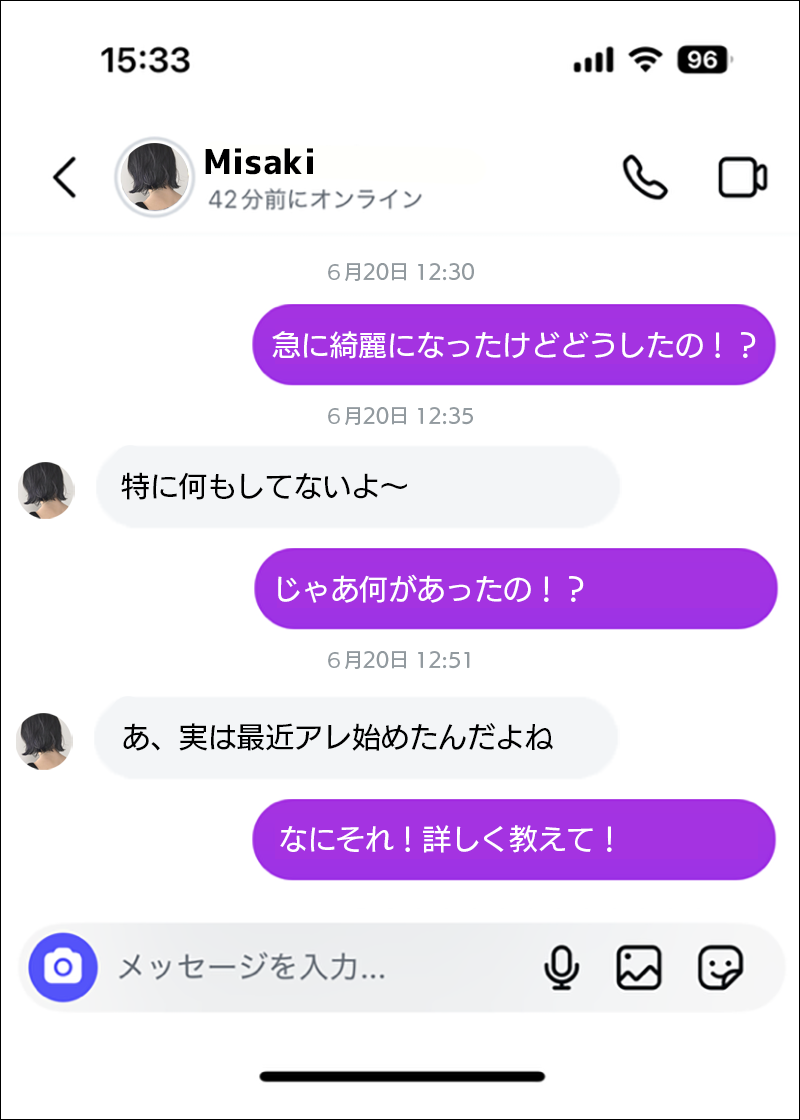Start a voice call with Misaki
Screen dimensions: 800x1120
pyautogui.click(x=645, y=178)
